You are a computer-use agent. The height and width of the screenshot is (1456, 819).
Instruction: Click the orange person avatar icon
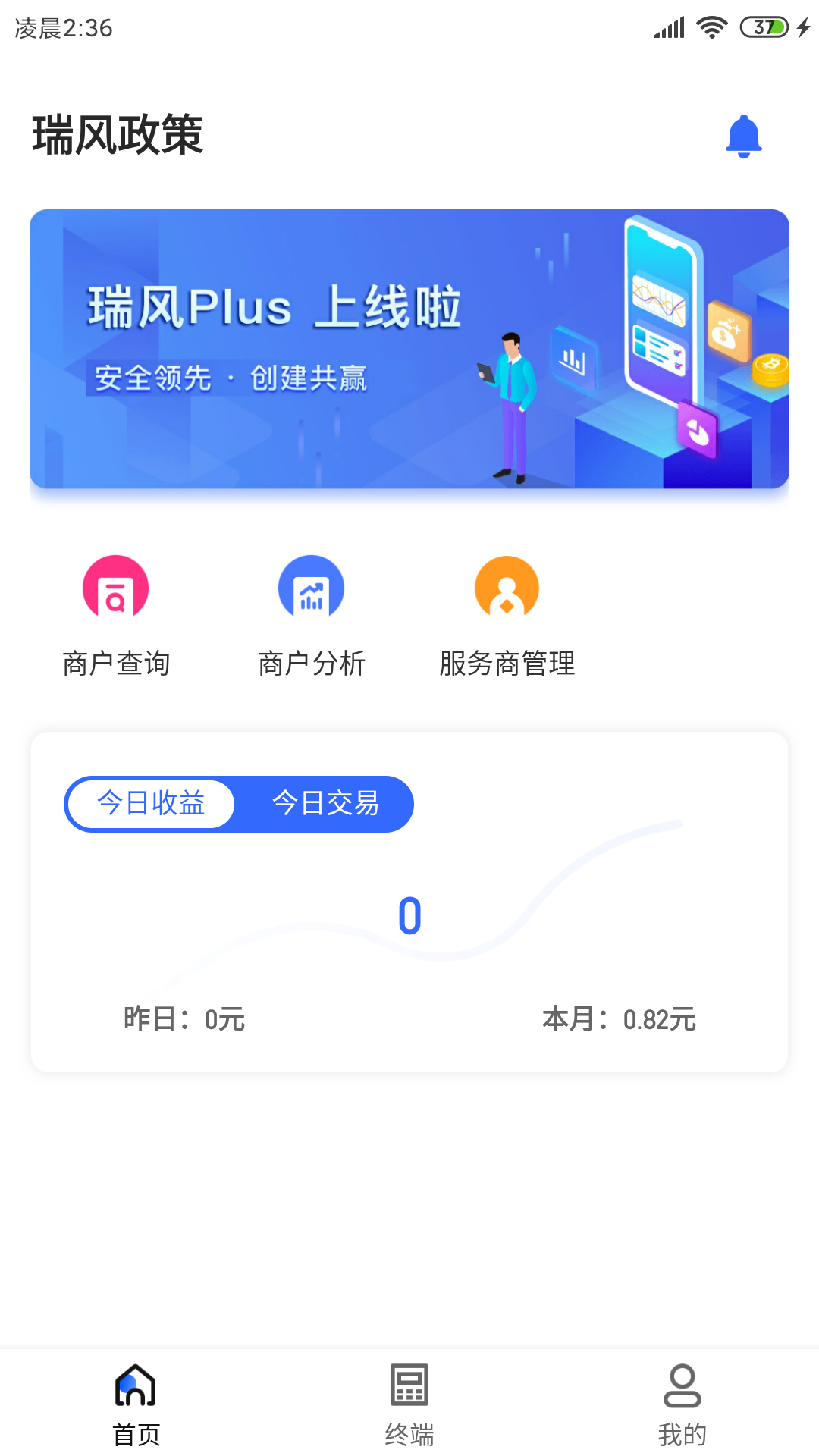point(507,587)
